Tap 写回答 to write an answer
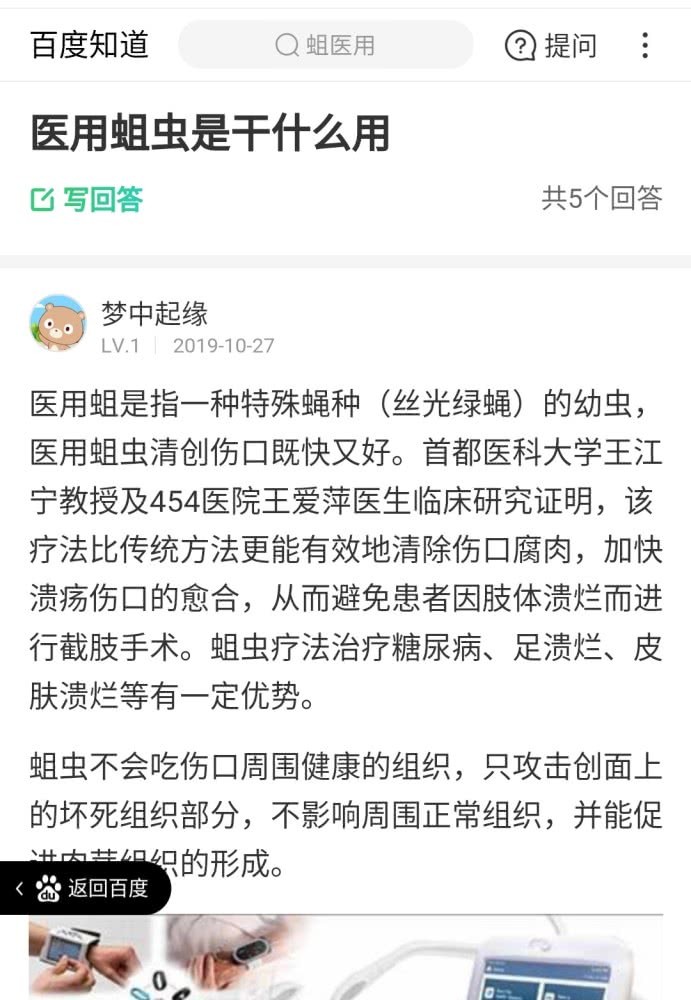 (x=87, y=199)
